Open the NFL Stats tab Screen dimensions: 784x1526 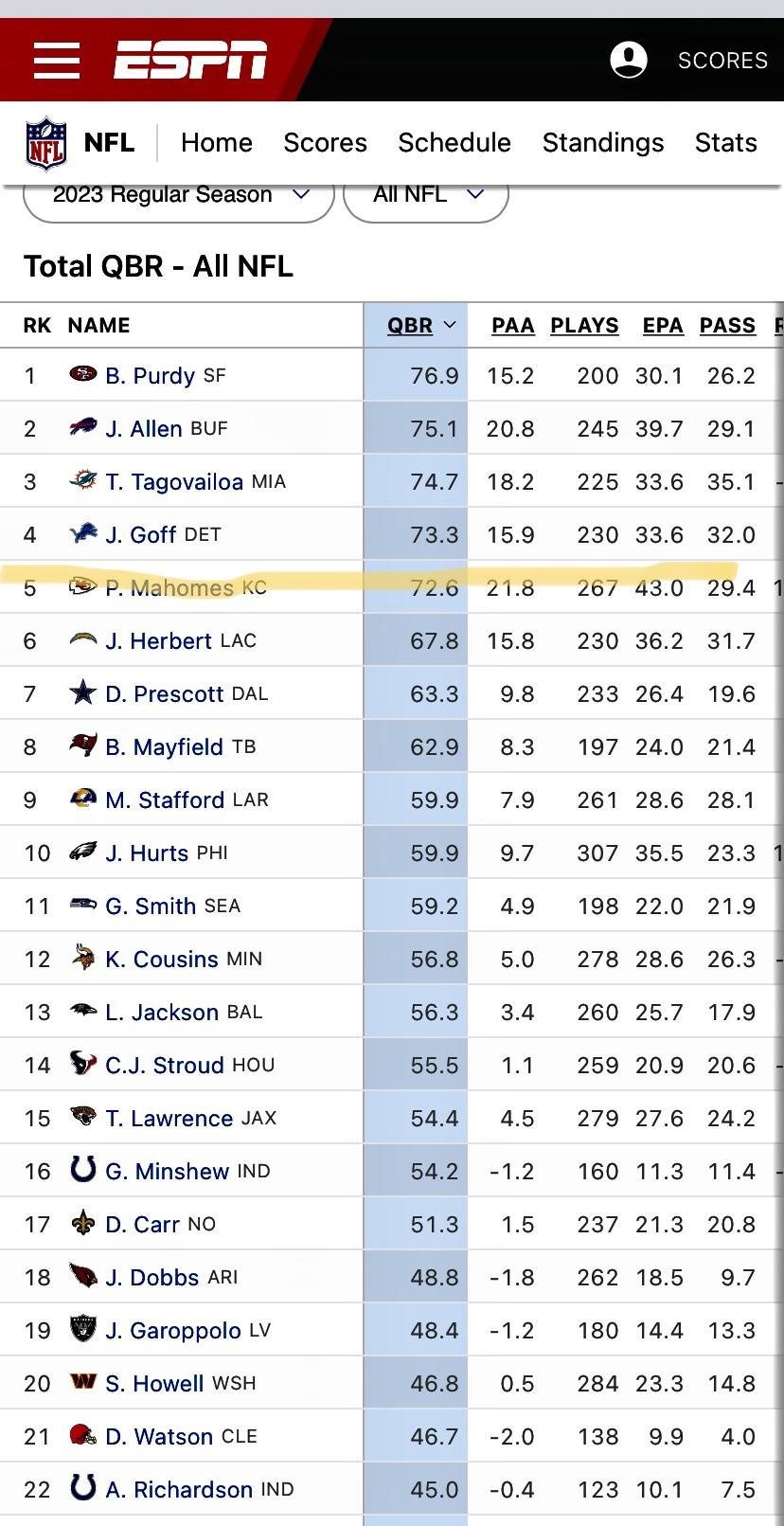tap(726, 142)
